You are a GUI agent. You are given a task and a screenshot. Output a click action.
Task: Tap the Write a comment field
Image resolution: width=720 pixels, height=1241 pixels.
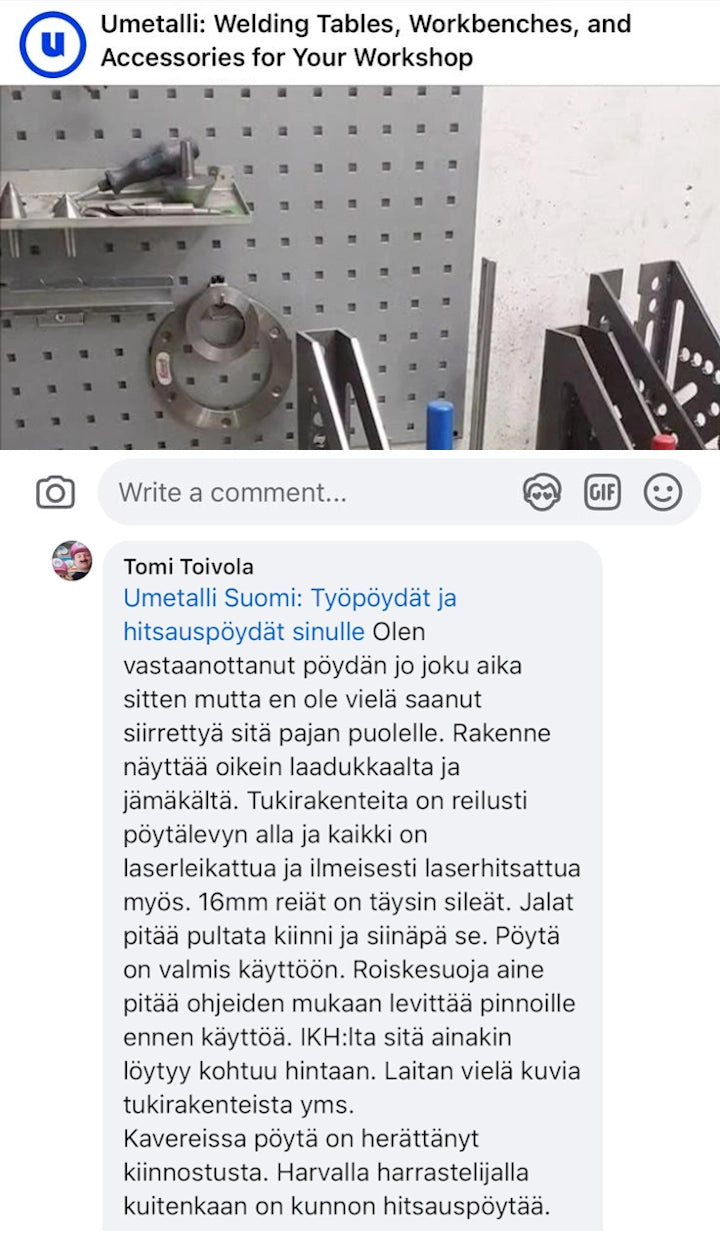[x=310, y=492]
